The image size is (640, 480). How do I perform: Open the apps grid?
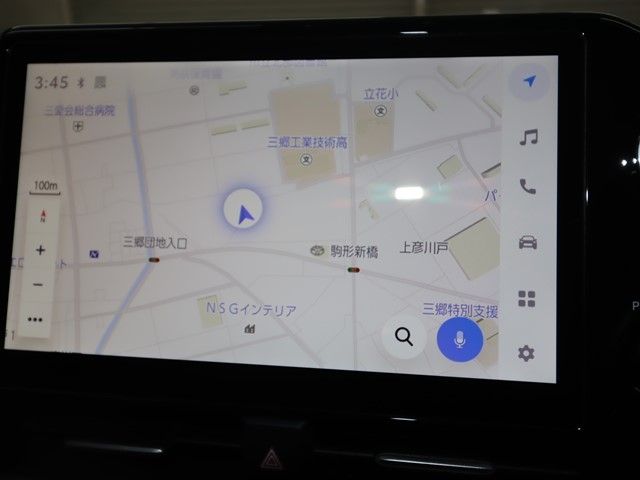point(526,298)
